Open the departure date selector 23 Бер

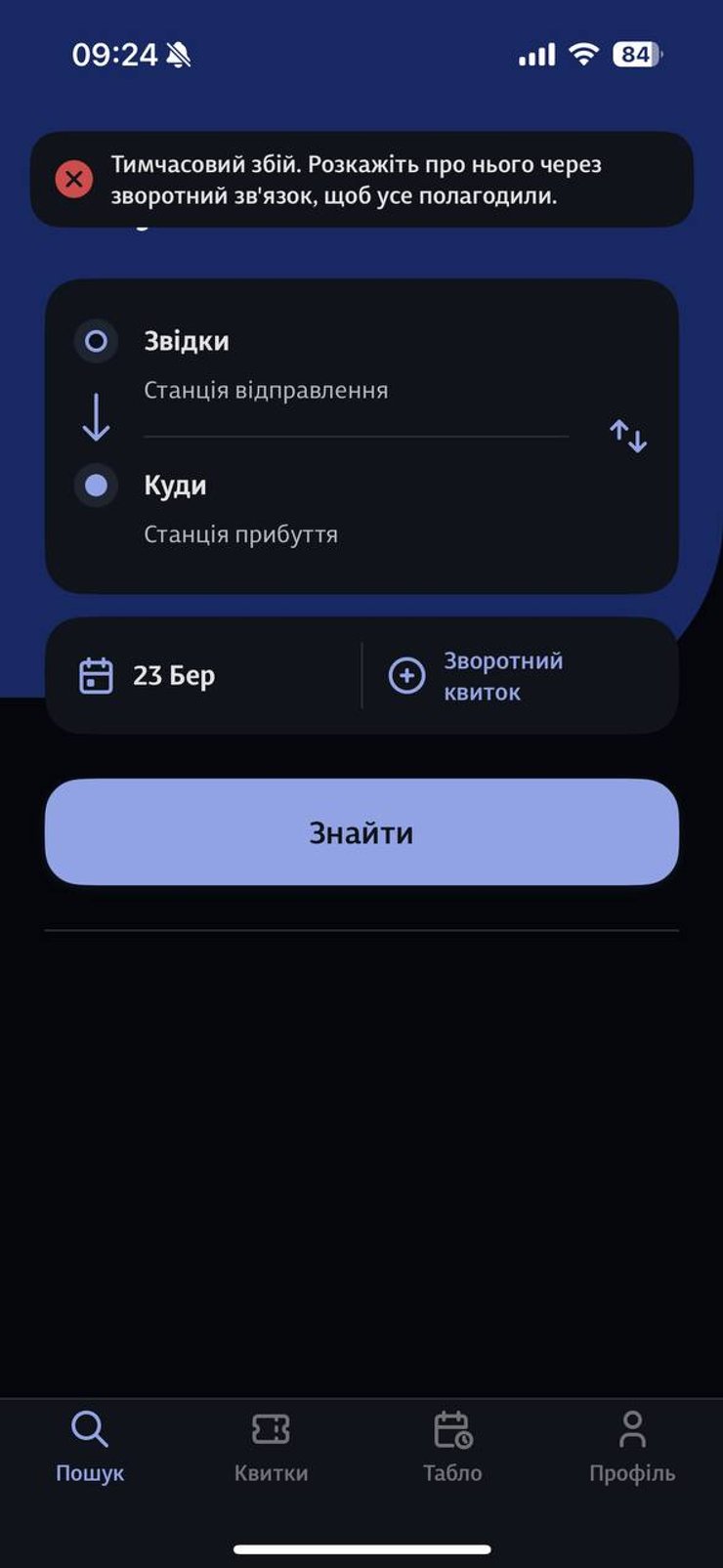[174, 674]
